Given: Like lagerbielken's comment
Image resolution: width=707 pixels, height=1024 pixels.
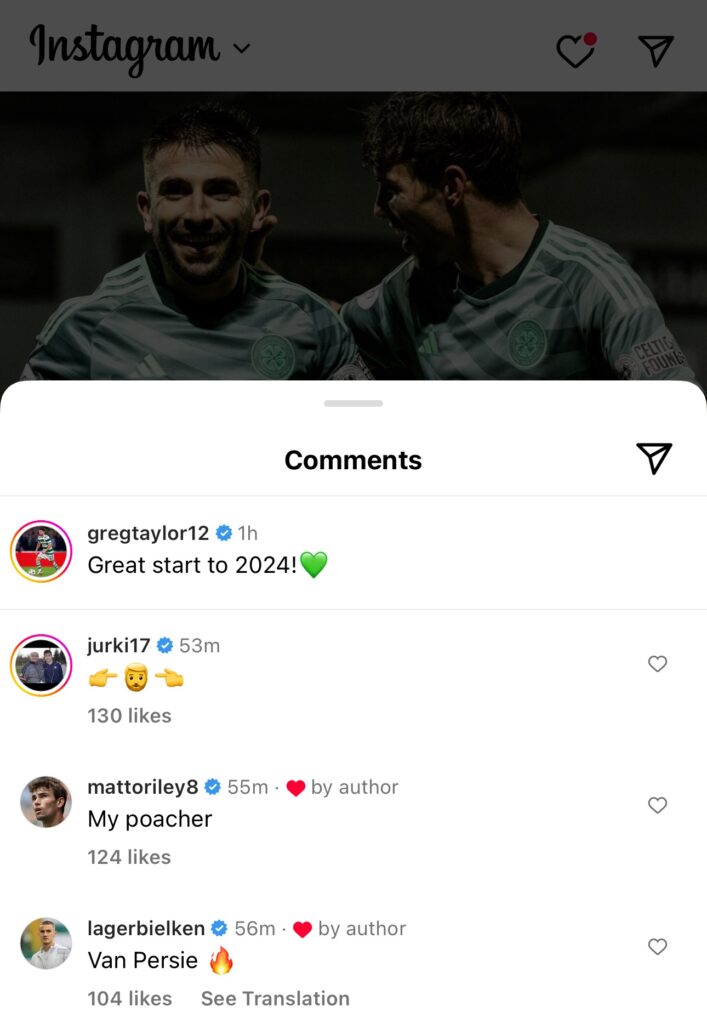Looking at the screenshot, I should pos(657,946).
